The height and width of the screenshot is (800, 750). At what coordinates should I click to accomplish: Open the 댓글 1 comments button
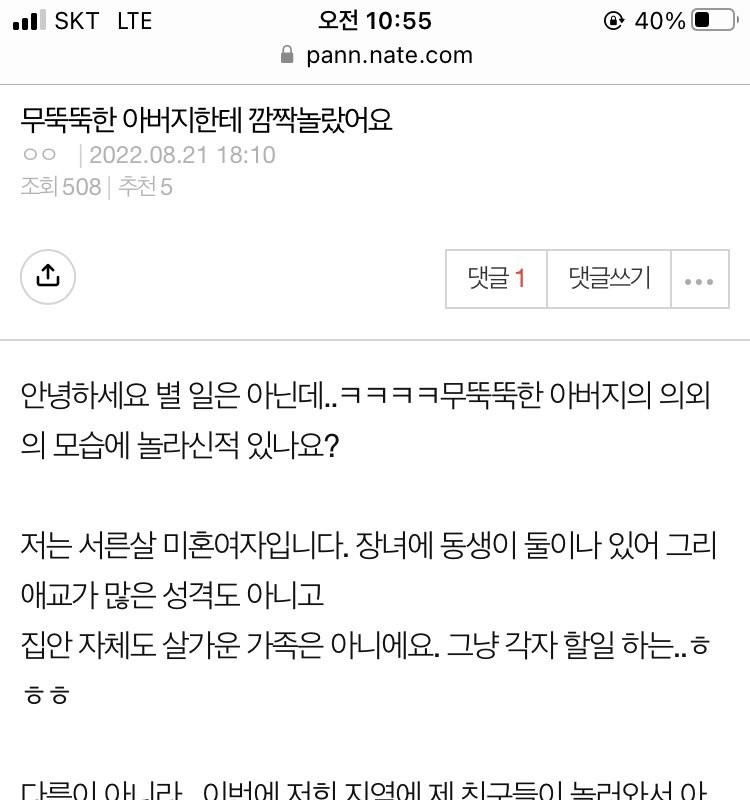tap(497, 279)
